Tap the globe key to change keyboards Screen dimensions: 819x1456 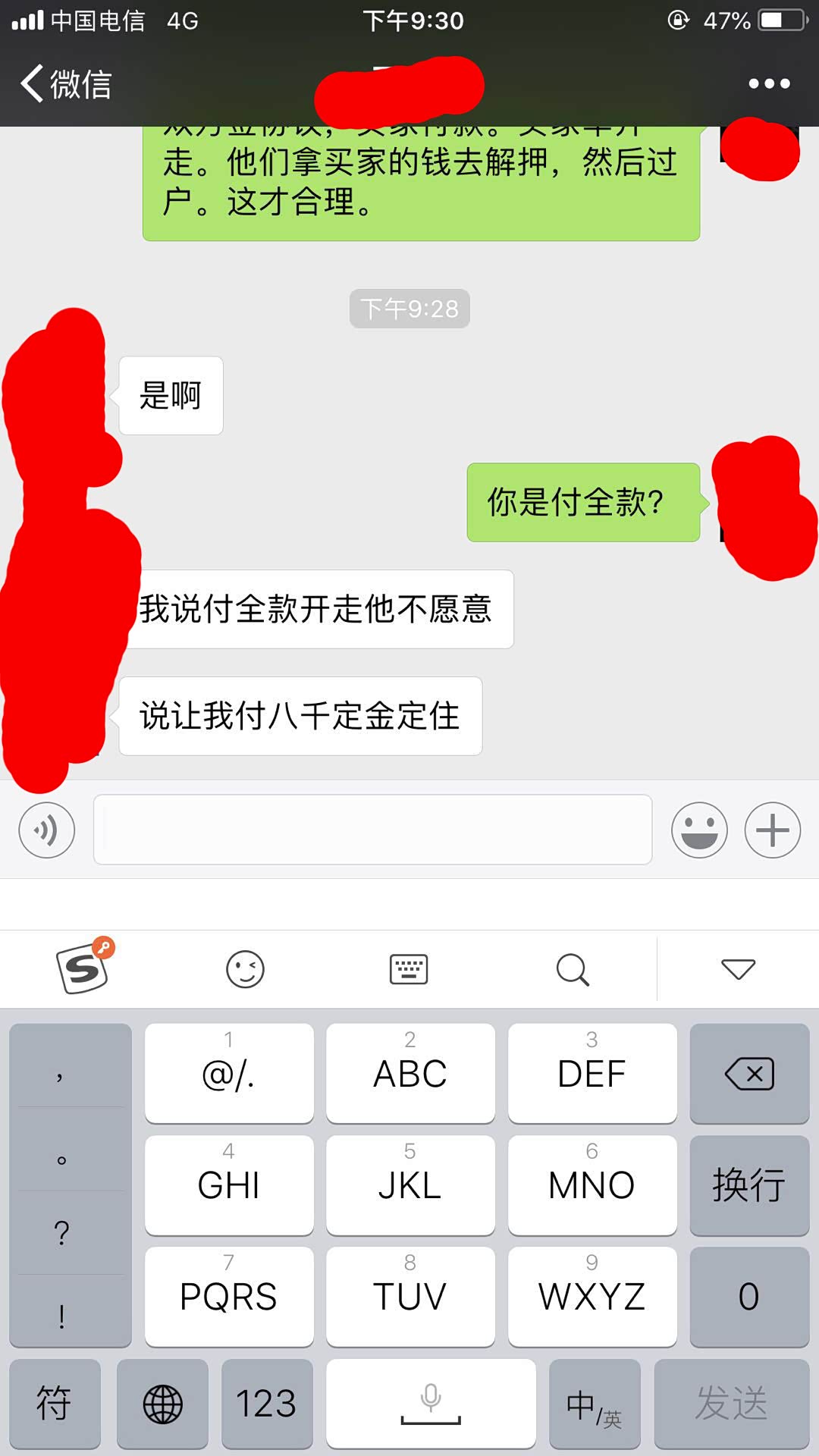pyautogui.click(x=163, y=1404)
